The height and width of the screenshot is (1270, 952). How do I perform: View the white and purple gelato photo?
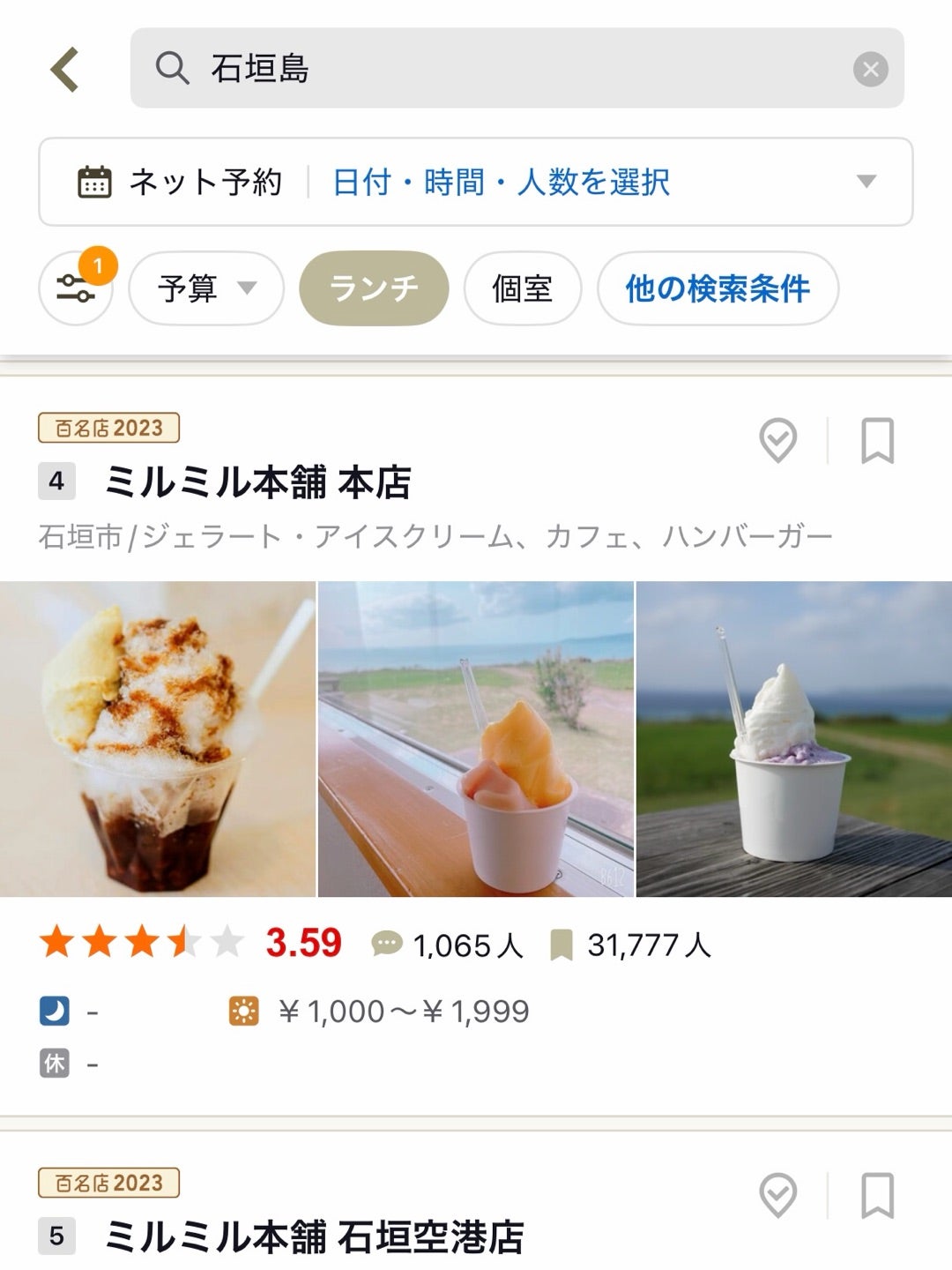pos(794,739)
